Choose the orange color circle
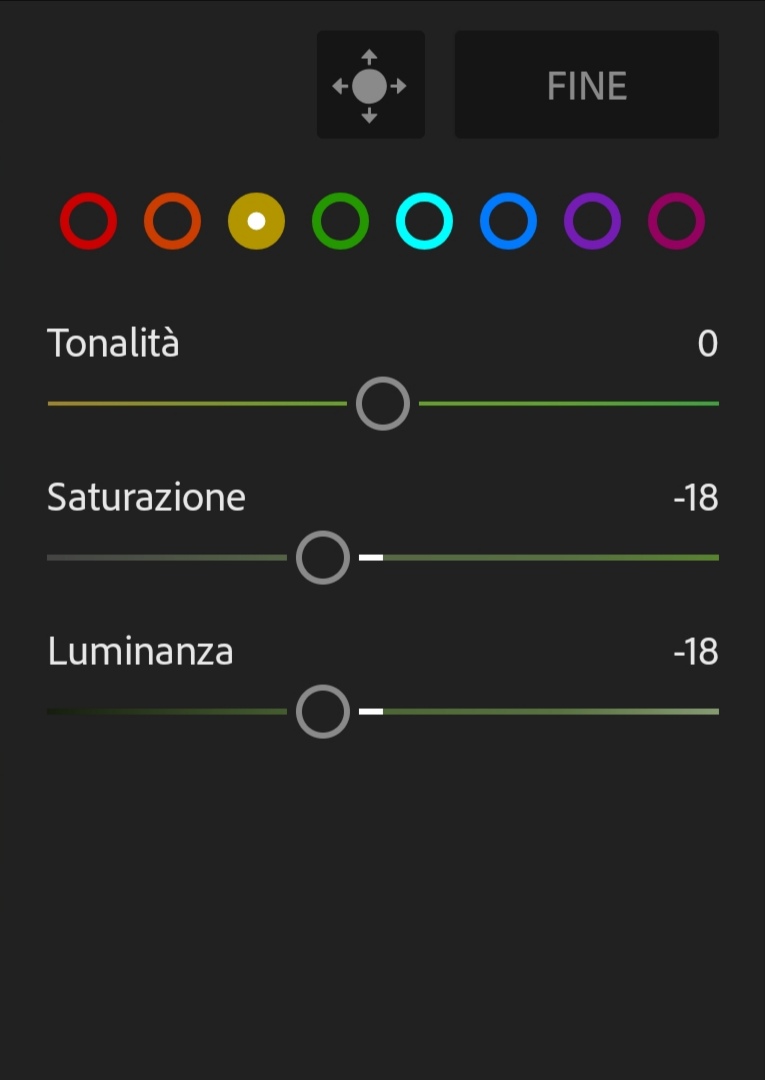This screenshot has height=1080, width=765. coord(172,221)
